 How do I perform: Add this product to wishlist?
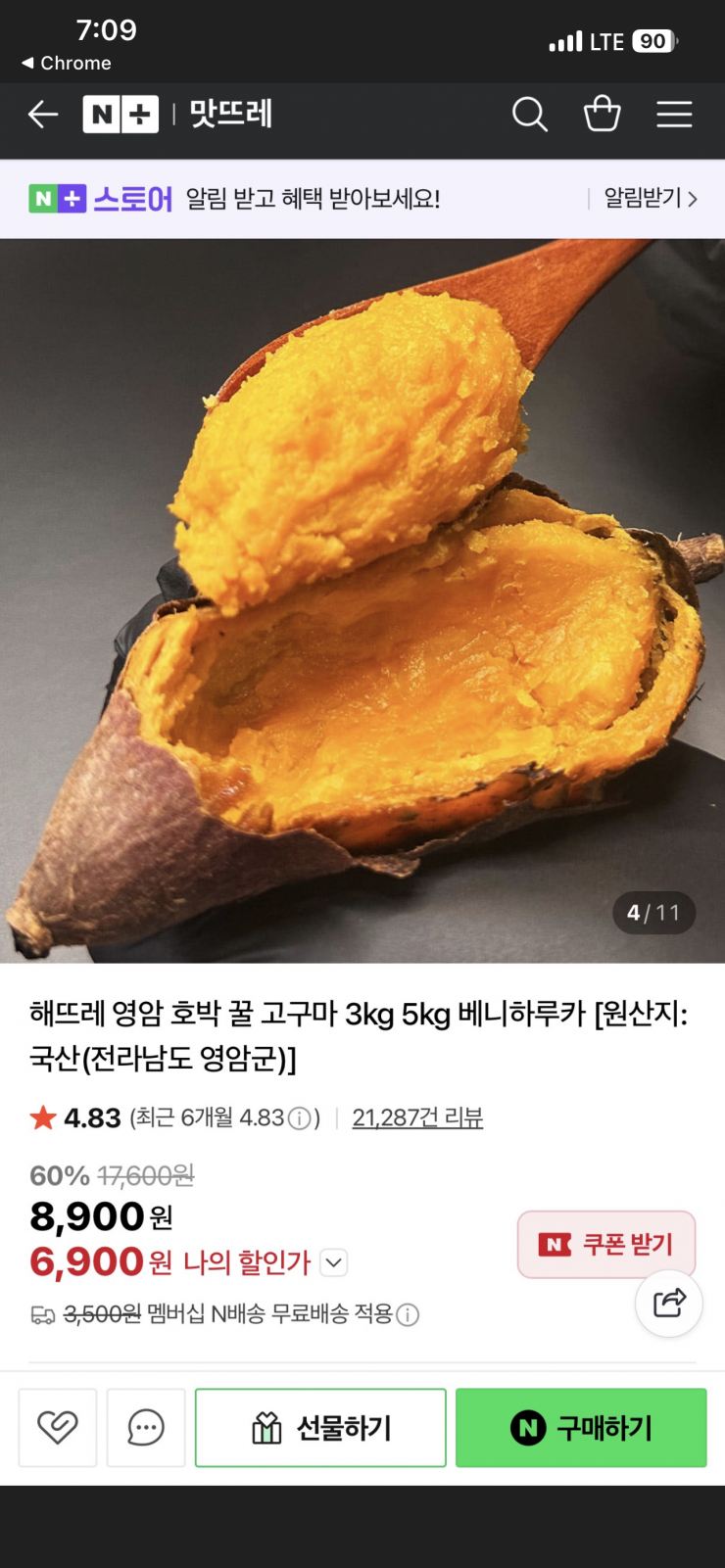coord(58,1427)
